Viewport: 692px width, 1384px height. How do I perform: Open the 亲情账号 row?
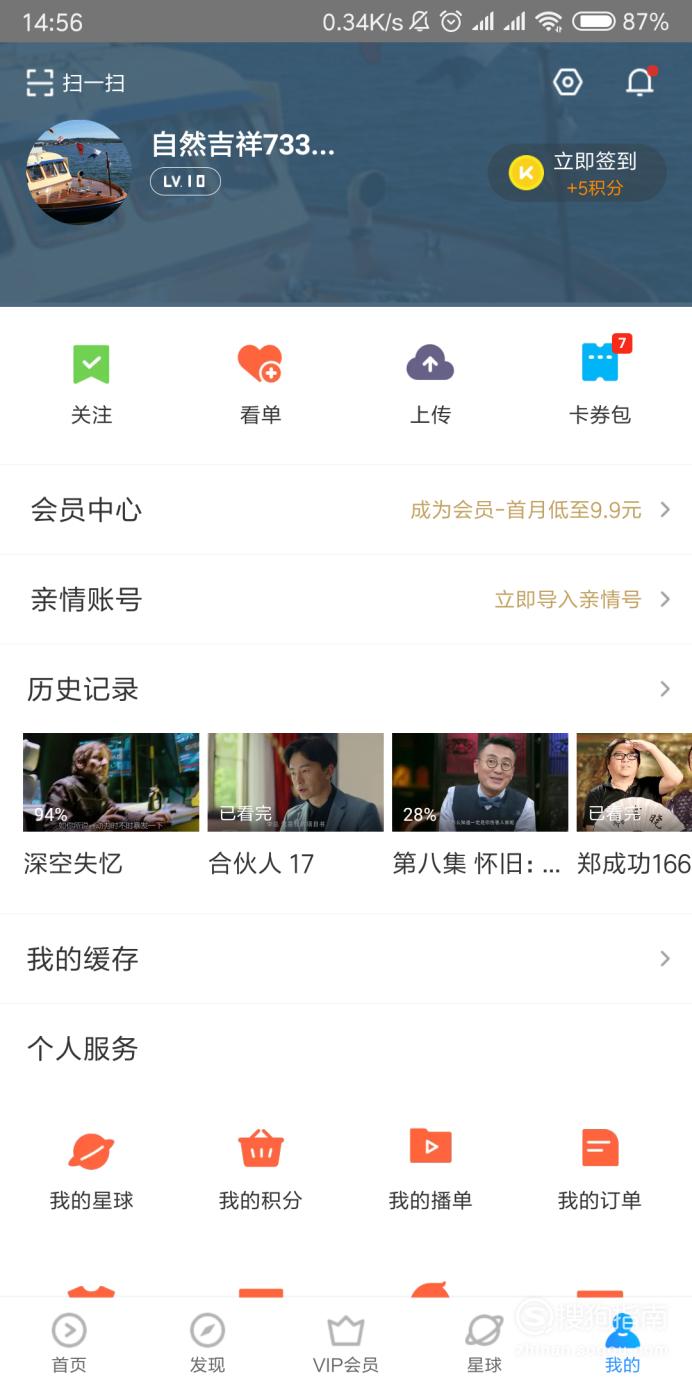tap(346, 600)
